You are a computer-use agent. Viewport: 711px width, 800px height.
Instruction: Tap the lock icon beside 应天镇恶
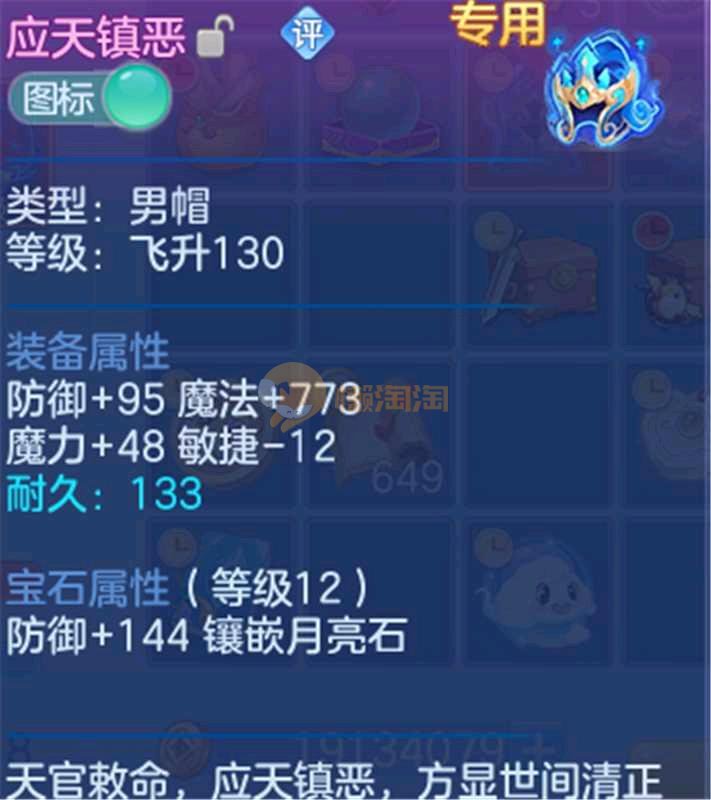point(212,38)
